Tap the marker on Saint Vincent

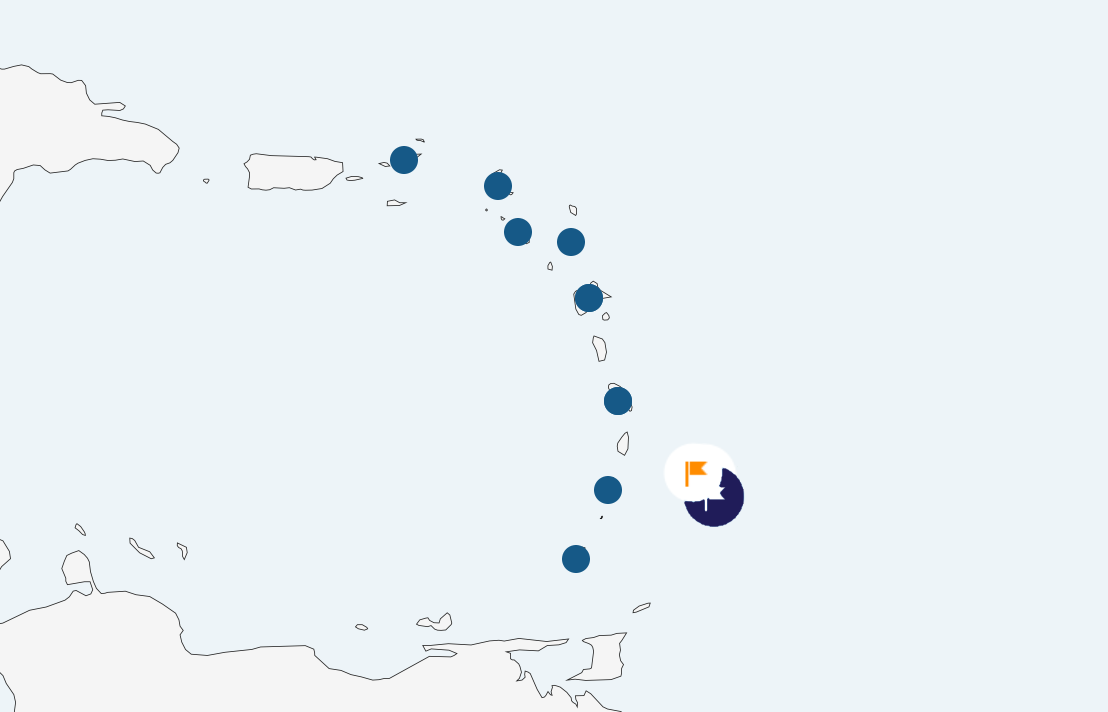click(608, 490)
